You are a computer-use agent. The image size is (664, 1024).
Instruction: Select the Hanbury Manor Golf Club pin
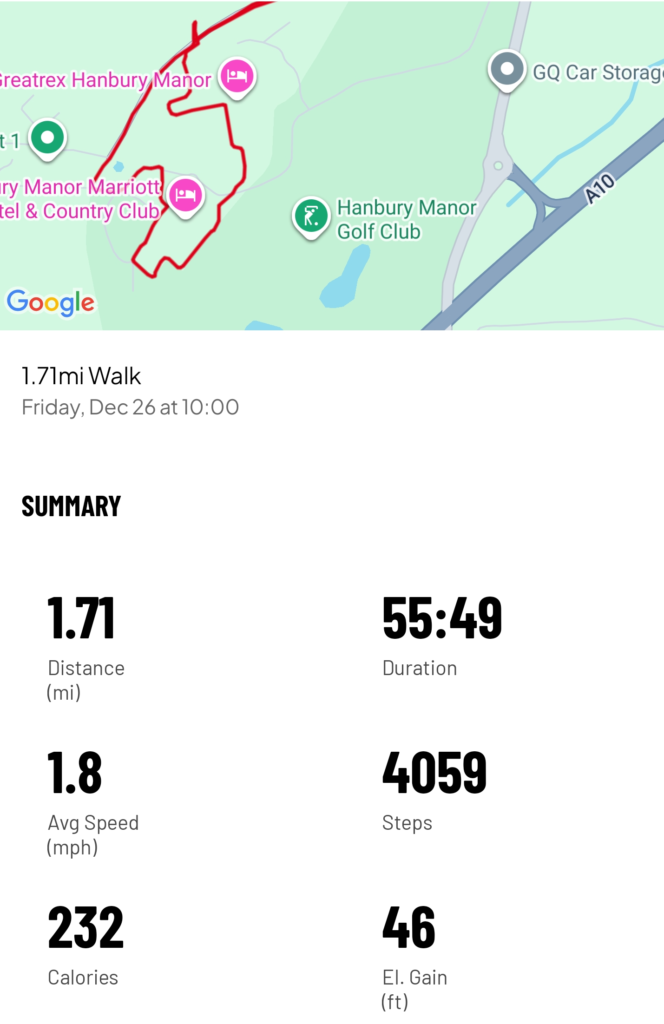tap(312, 215)
